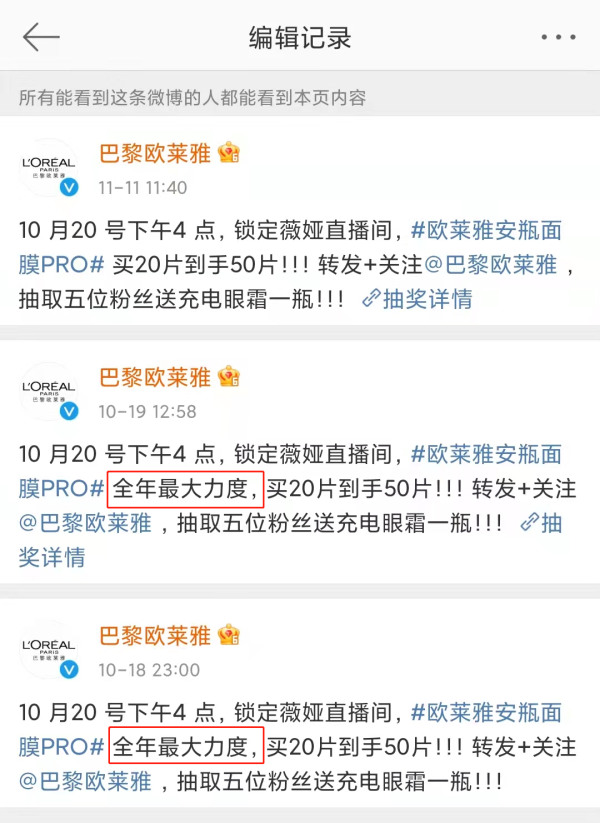Image resolution: width=600 pixels, height=823 pixels.
Task: Open the three-dot overflow menu
Action: tap(557, 38)
